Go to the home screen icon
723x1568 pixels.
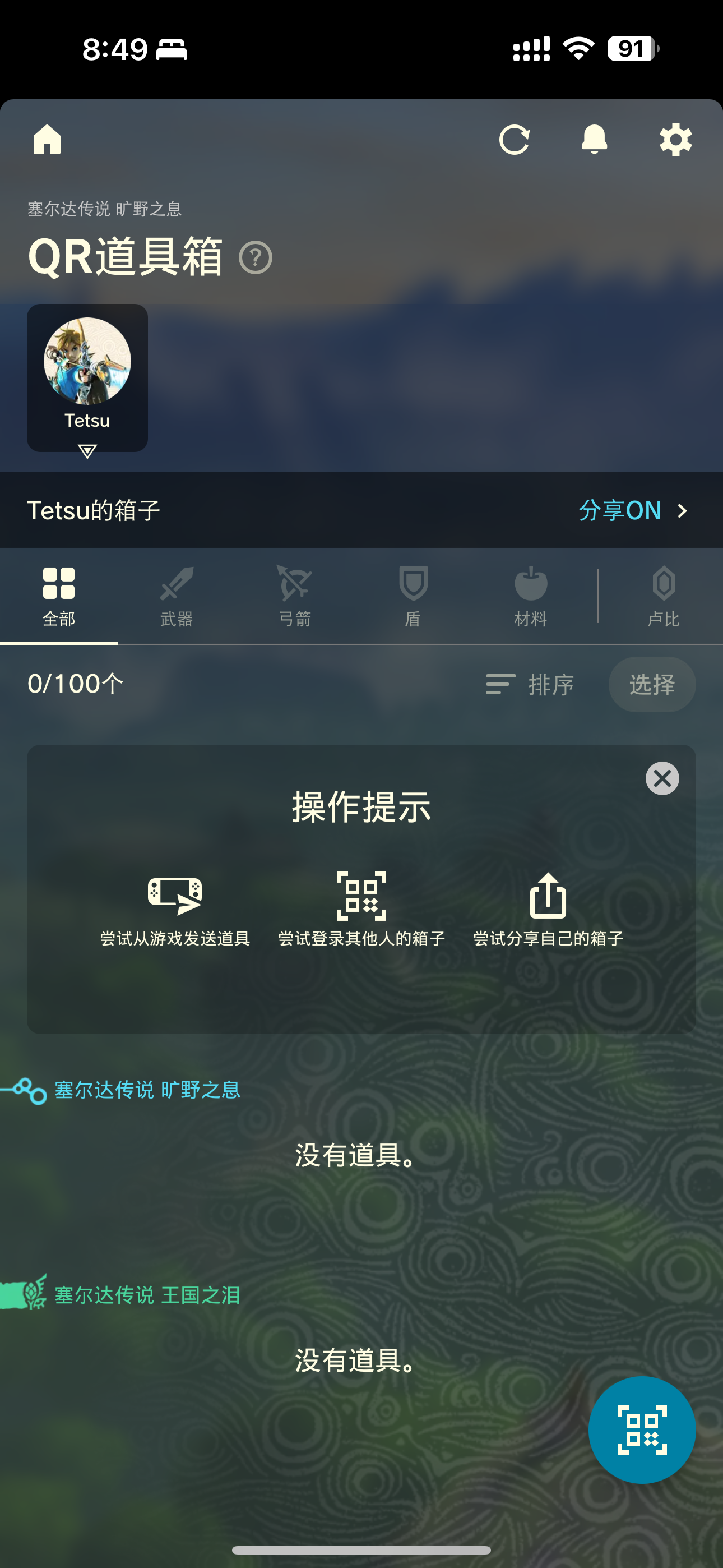point(47,140)
